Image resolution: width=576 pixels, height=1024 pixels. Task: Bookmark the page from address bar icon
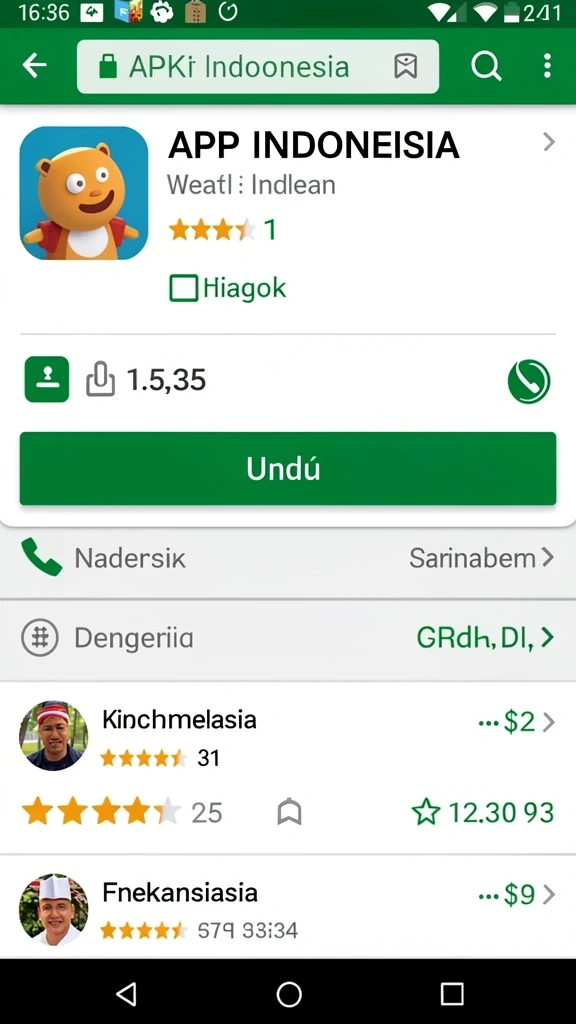click(406, 67)
